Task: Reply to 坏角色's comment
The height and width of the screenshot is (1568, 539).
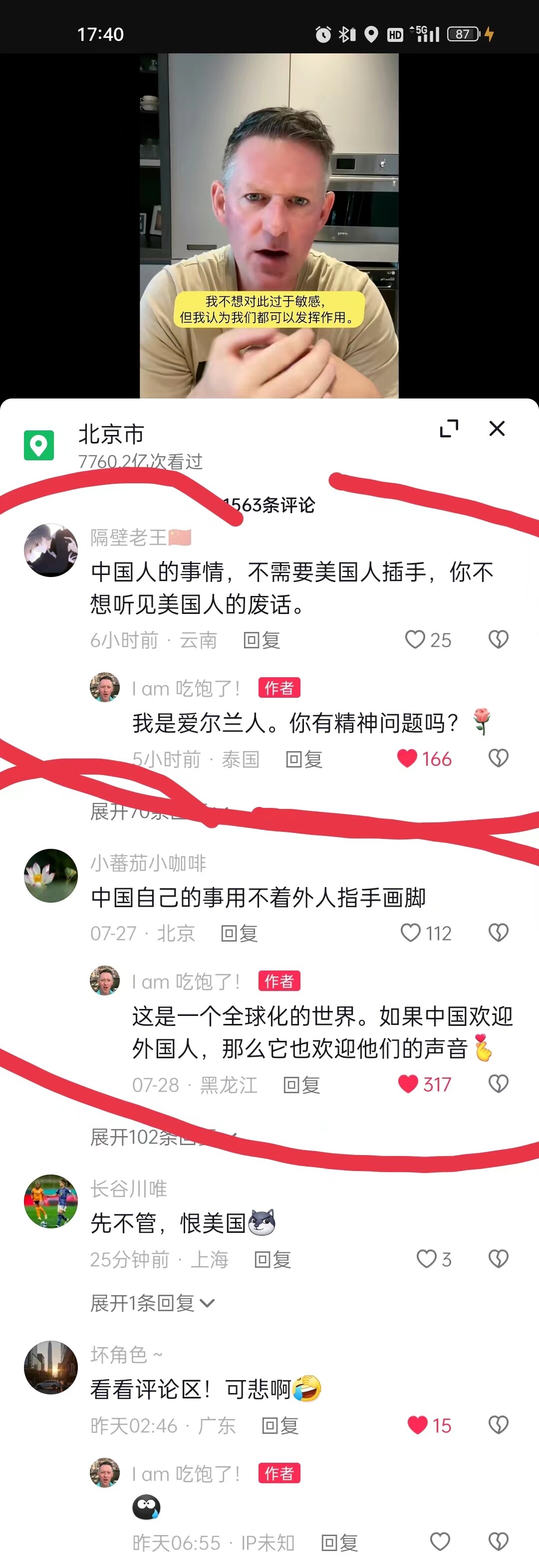Action: (x=279, y=1426)
